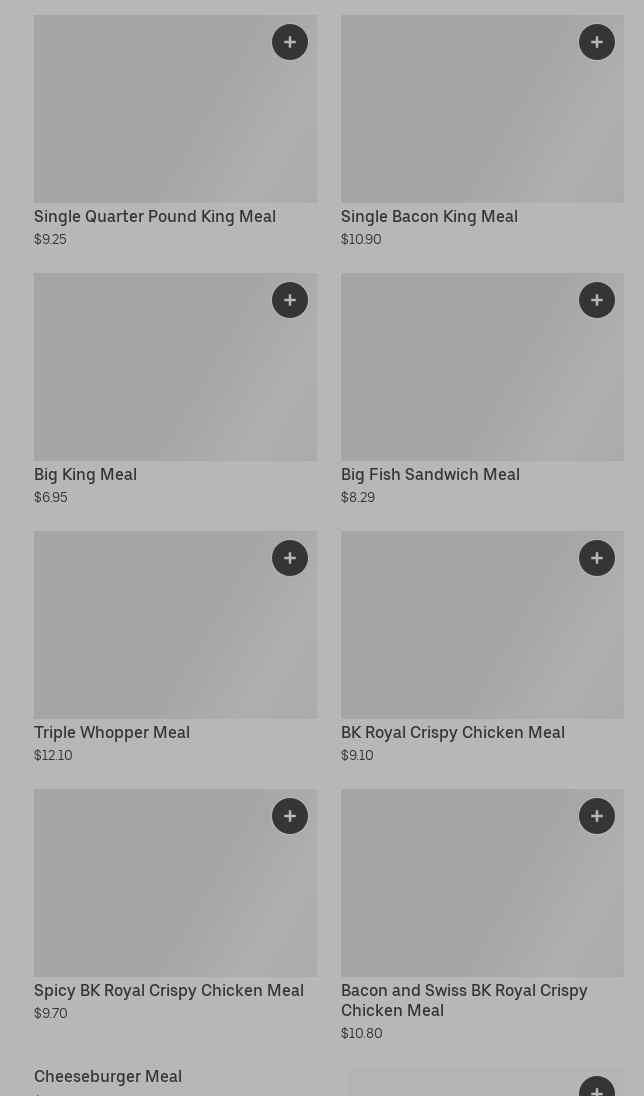Add BK Royal Crispy Chicken Meal to cart

597,558
